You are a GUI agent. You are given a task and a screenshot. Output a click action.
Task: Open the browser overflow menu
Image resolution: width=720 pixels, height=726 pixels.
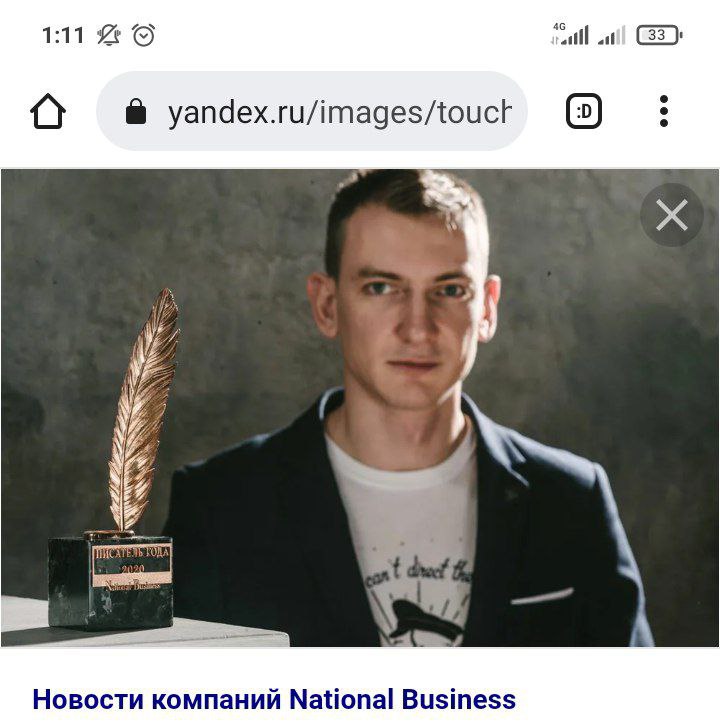(664, 112)
